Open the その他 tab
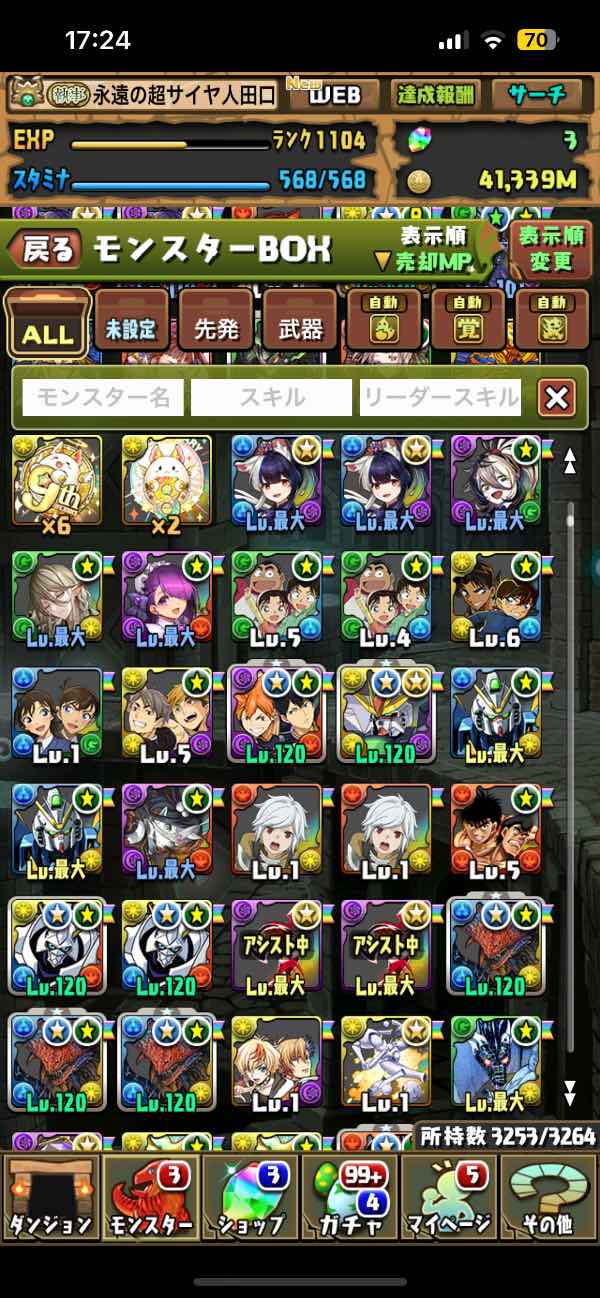This screenshot has height=1298, width=600. 549,1196
